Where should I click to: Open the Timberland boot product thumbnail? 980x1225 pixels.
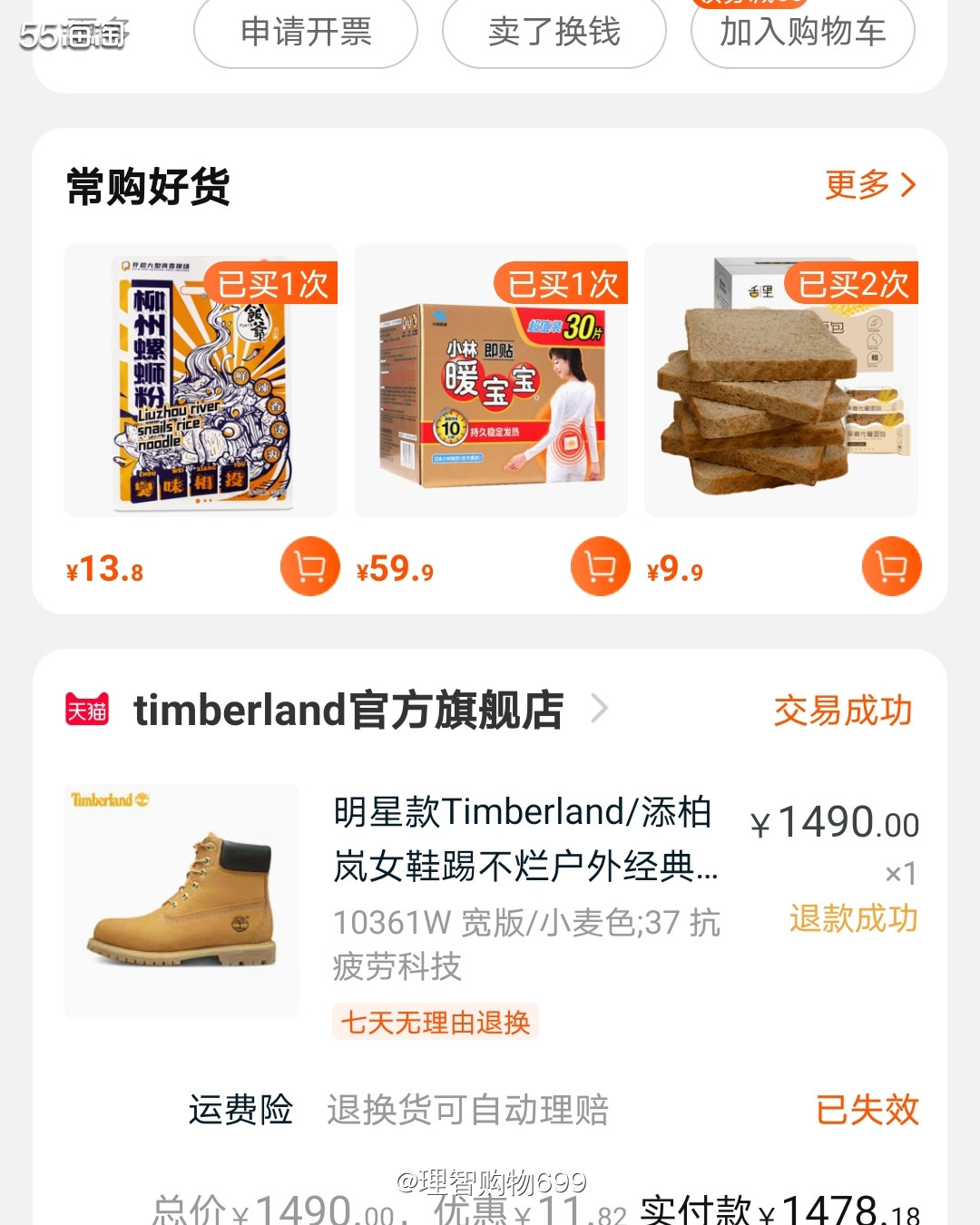(181, 898)
